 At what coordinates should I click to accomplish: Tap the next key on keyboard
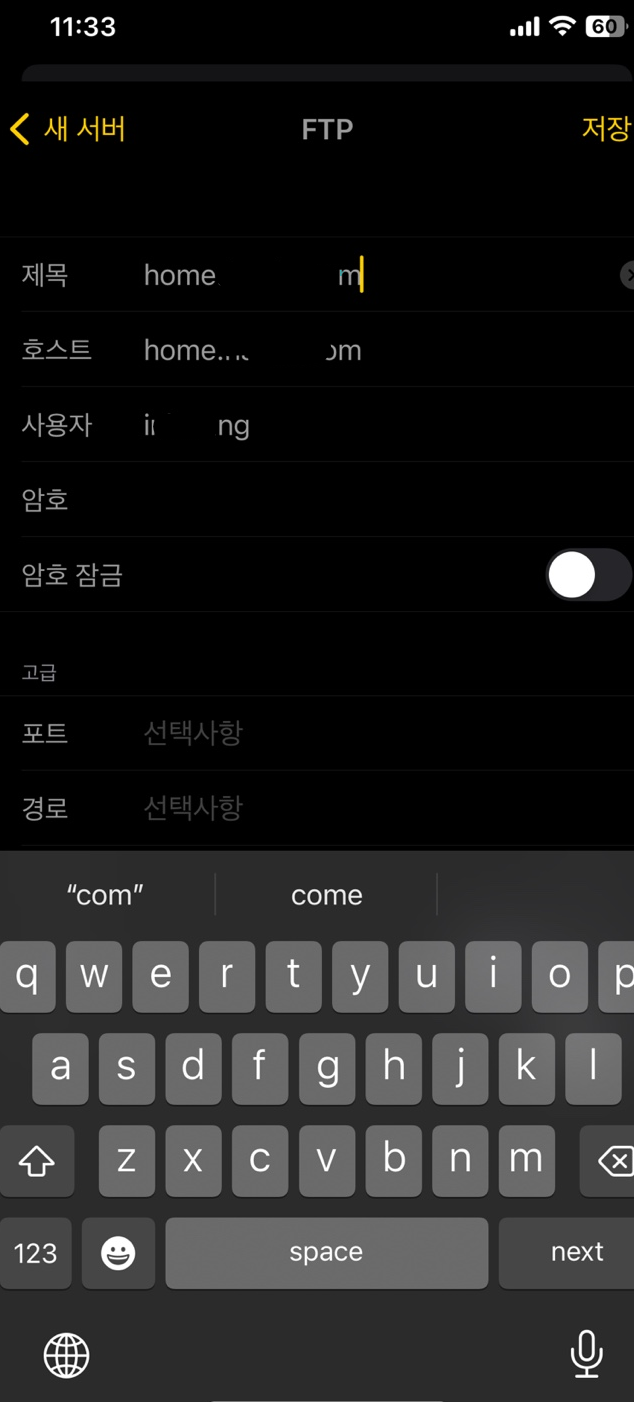click(x=575, y=1252)
